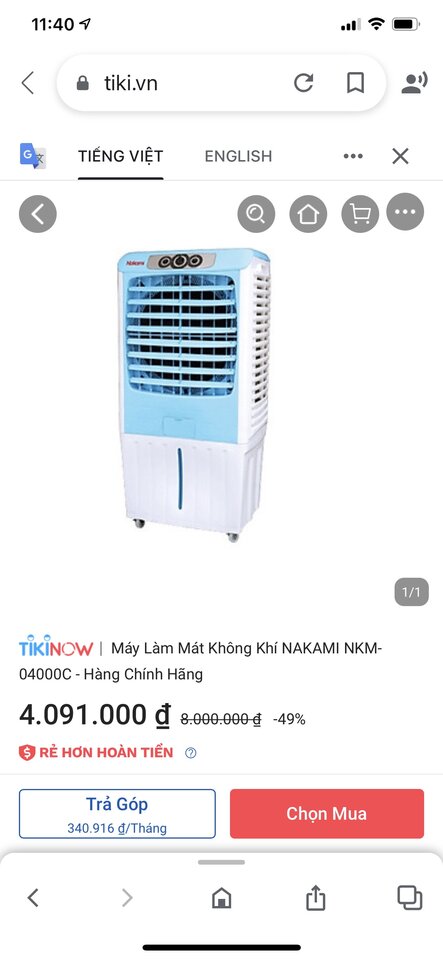The height and width of the screenshot is (960, 443).
Task: Return to previous Tiki page via grey arrow
Action: (38, 214)
